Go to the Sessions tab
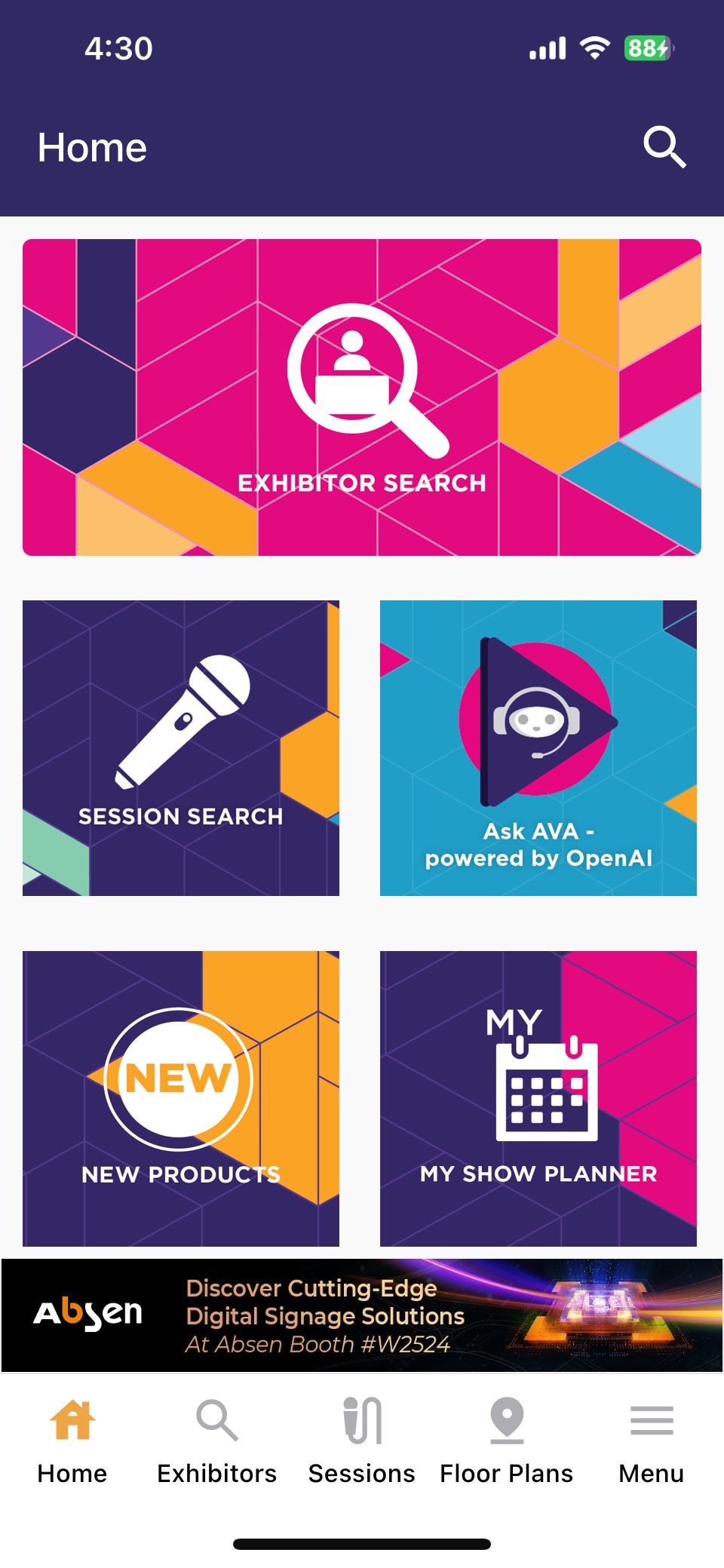The width and height of the screenshot is (724, 1568). [362, 1441]
